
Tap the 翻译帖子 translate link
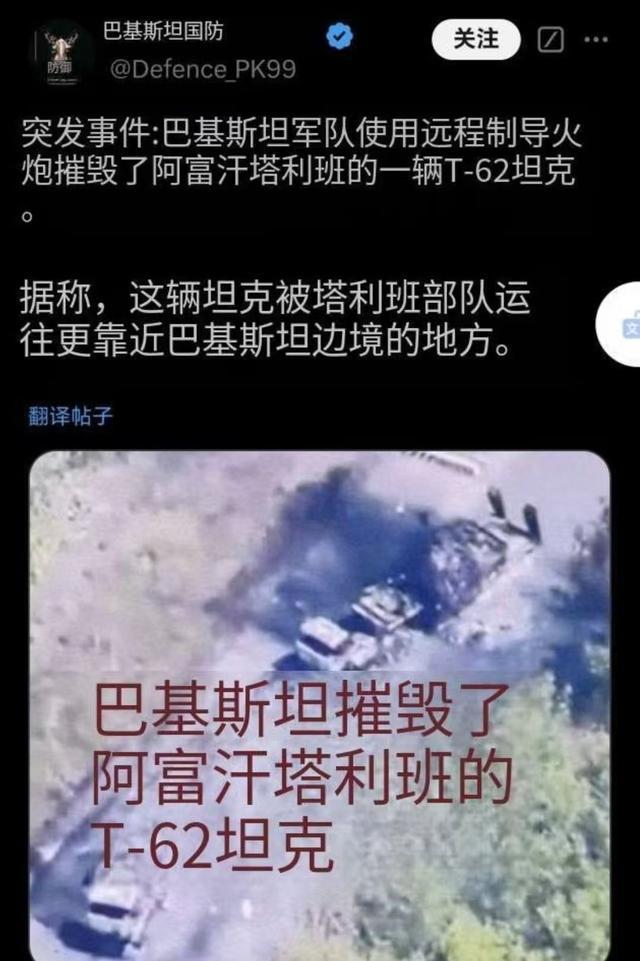pos(70,416)
